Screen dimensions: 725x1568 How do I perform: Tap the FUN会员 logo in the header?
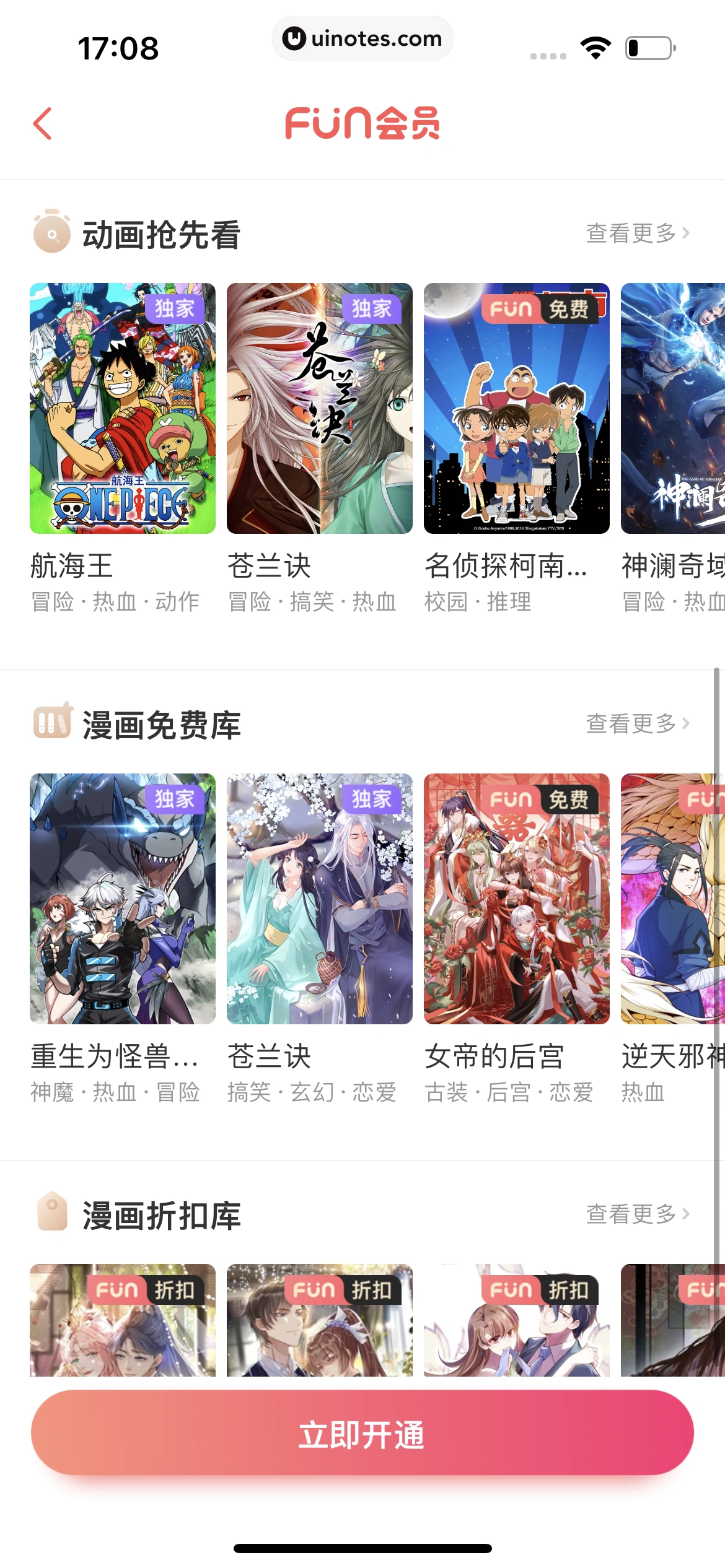[x=362, y=124]
